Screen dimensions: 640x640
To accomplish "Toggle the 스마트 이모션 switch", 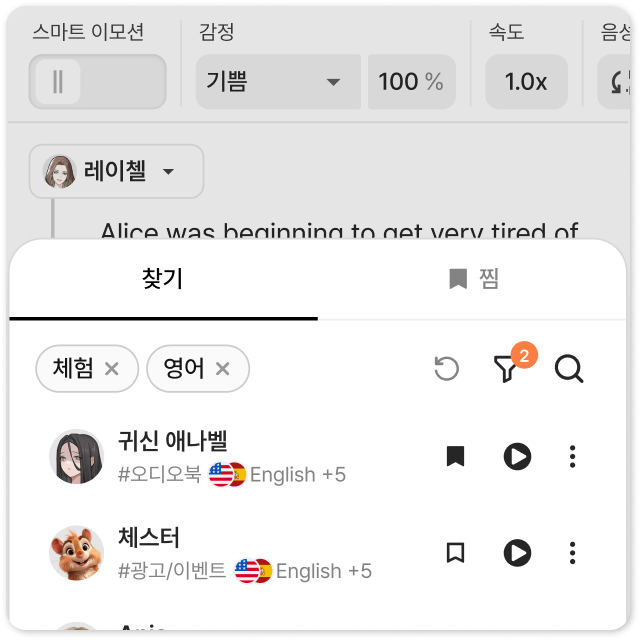I will pyautogui.click(x=97, y=82).
